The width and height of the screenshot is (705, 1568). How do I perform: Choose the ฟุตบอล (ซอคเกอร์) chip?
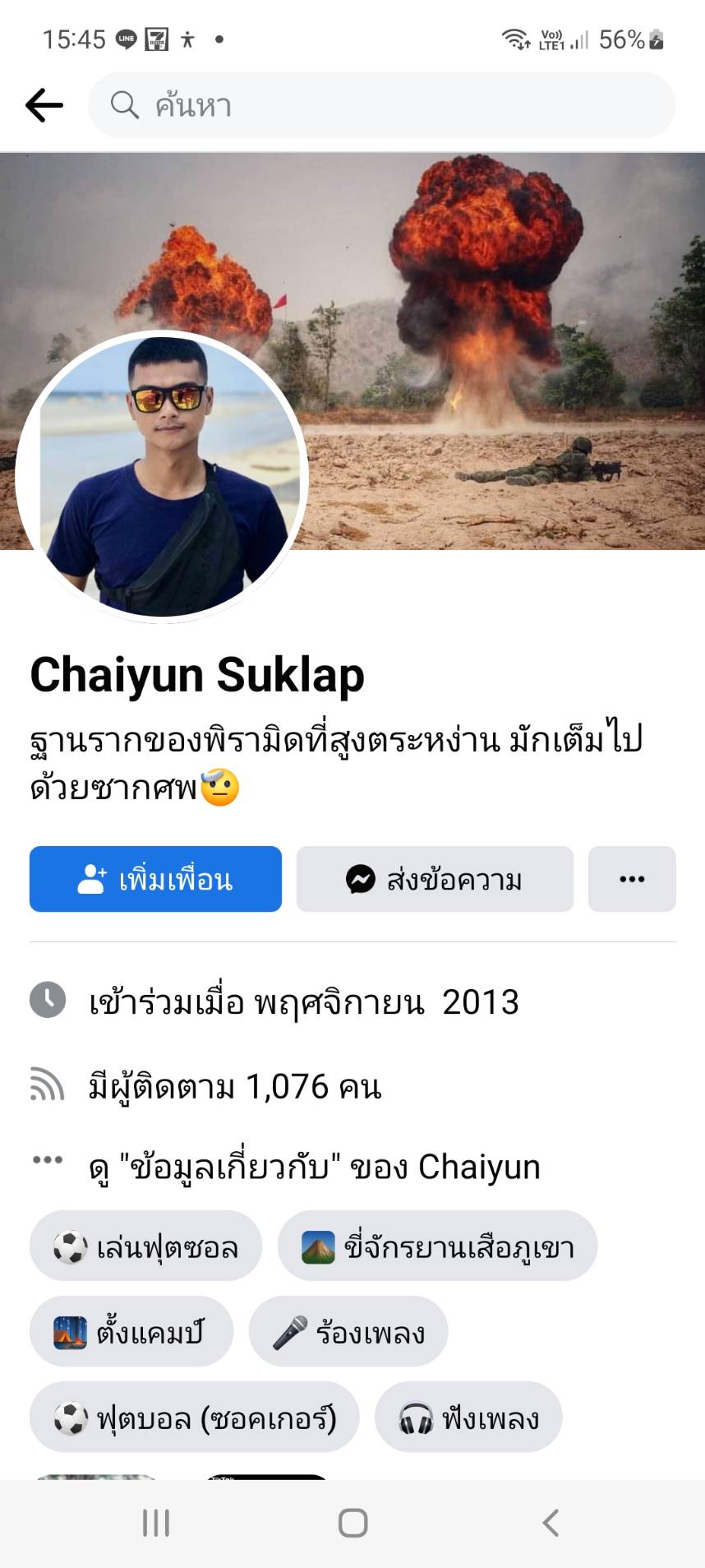point(195,1418)
